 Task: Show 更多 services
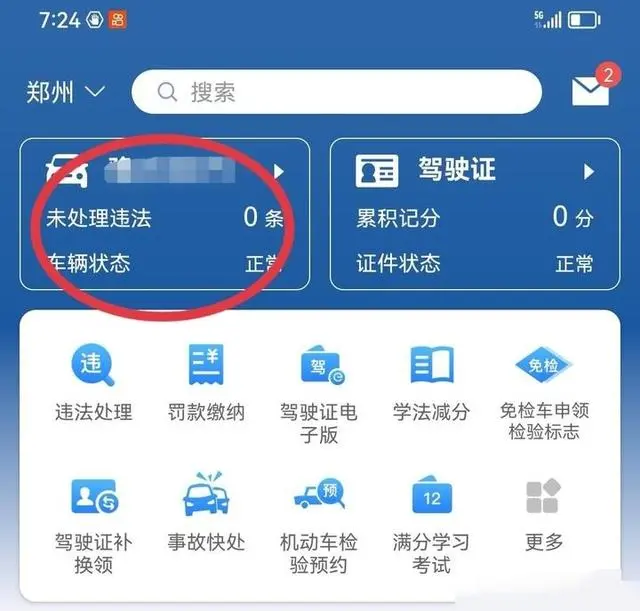click(543, 514)
